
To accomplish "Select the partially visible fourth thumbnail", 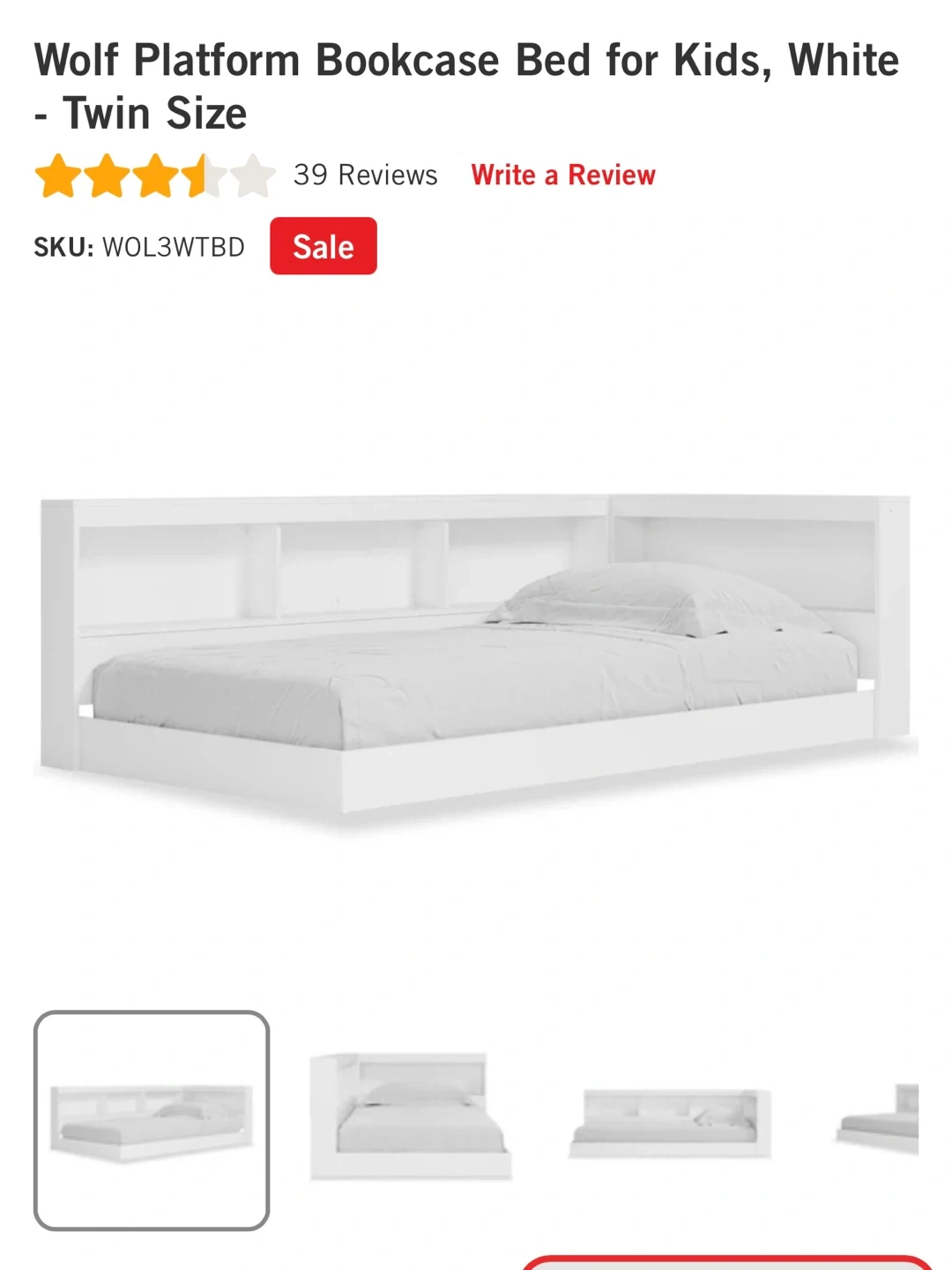I will [878, 1118].
